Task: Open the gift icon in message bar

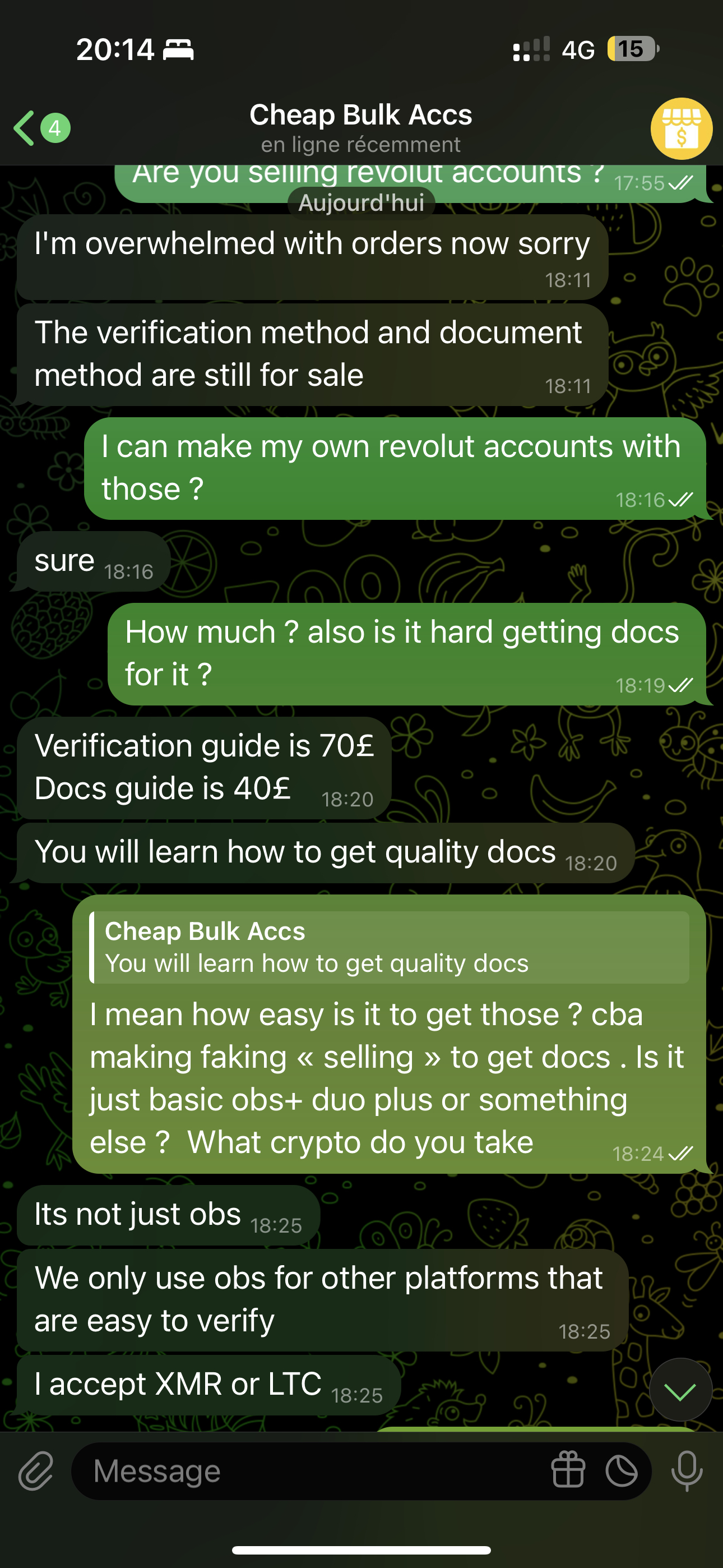Action: tap(568, 1471)
